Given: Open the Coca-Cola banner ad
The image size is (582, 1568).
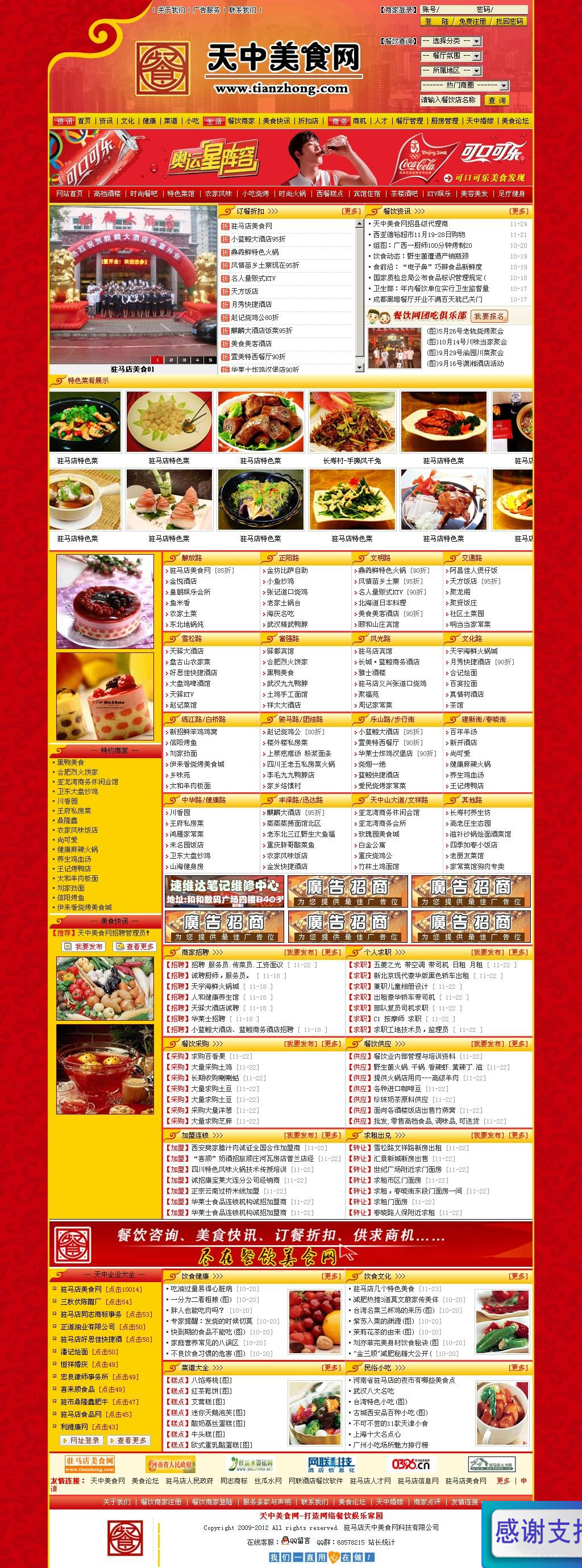Looking at the screenshot, I should tap(290, 157).
